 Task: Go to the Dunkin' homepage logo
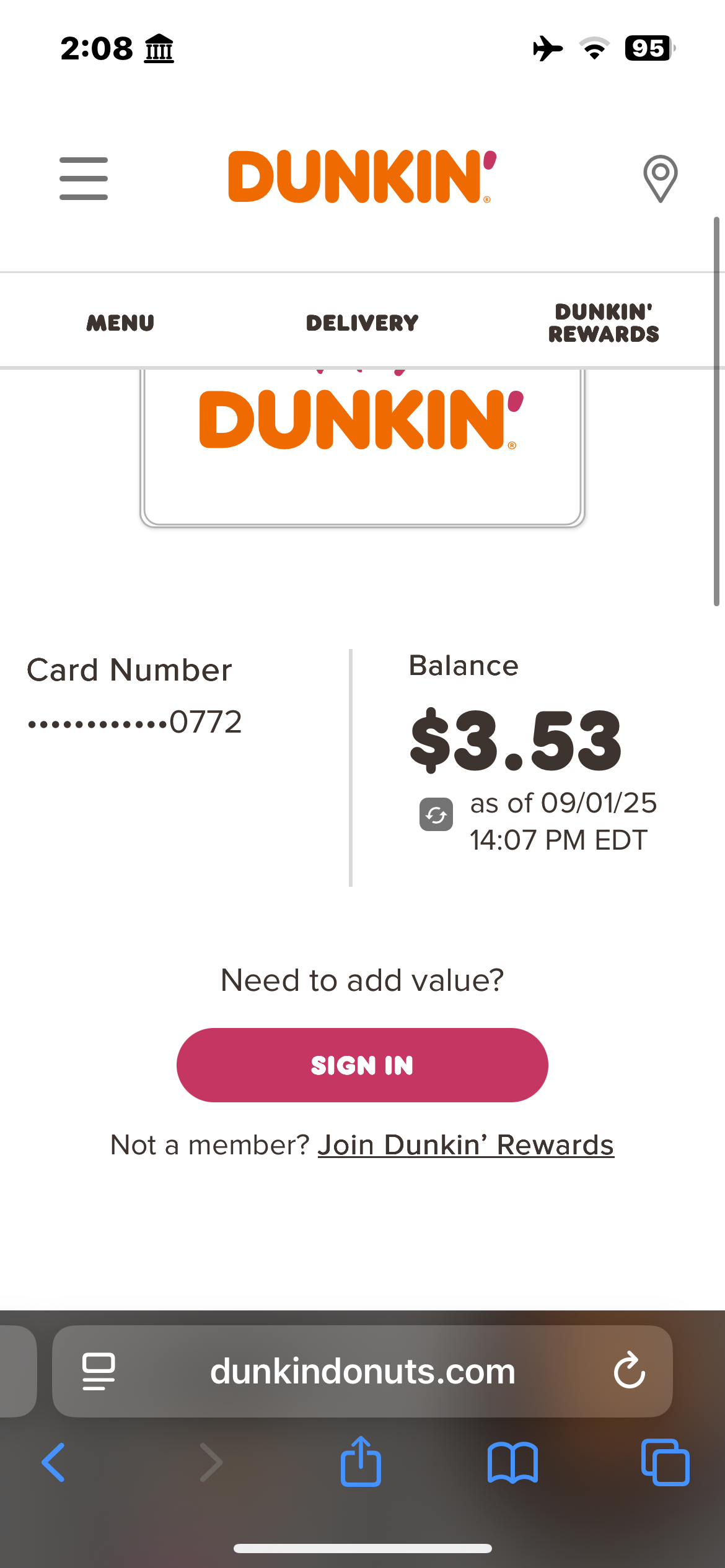(x=362, y=177)
